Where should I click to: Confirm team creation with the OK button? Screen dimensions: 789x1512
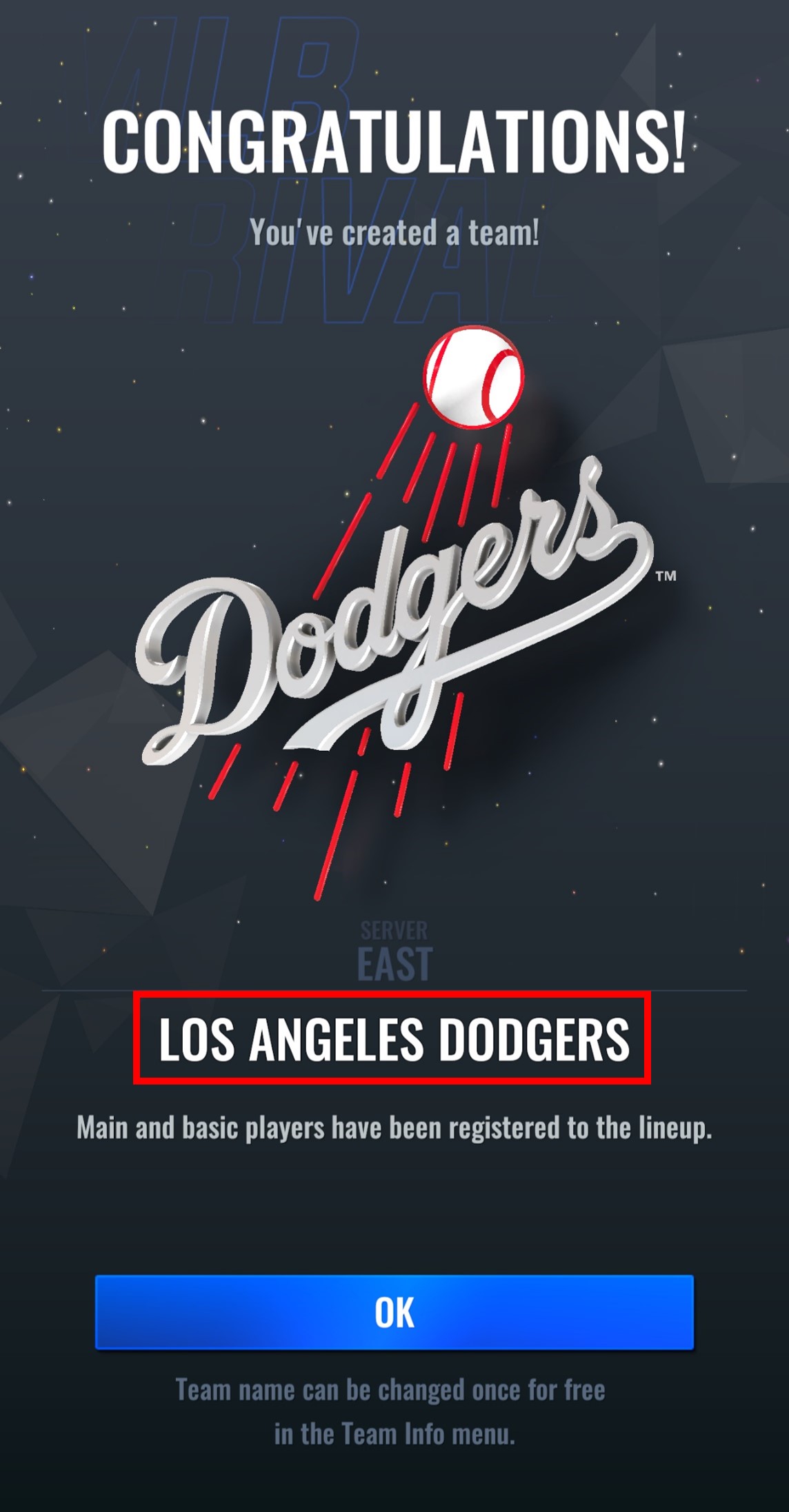tap(394, 1312)
